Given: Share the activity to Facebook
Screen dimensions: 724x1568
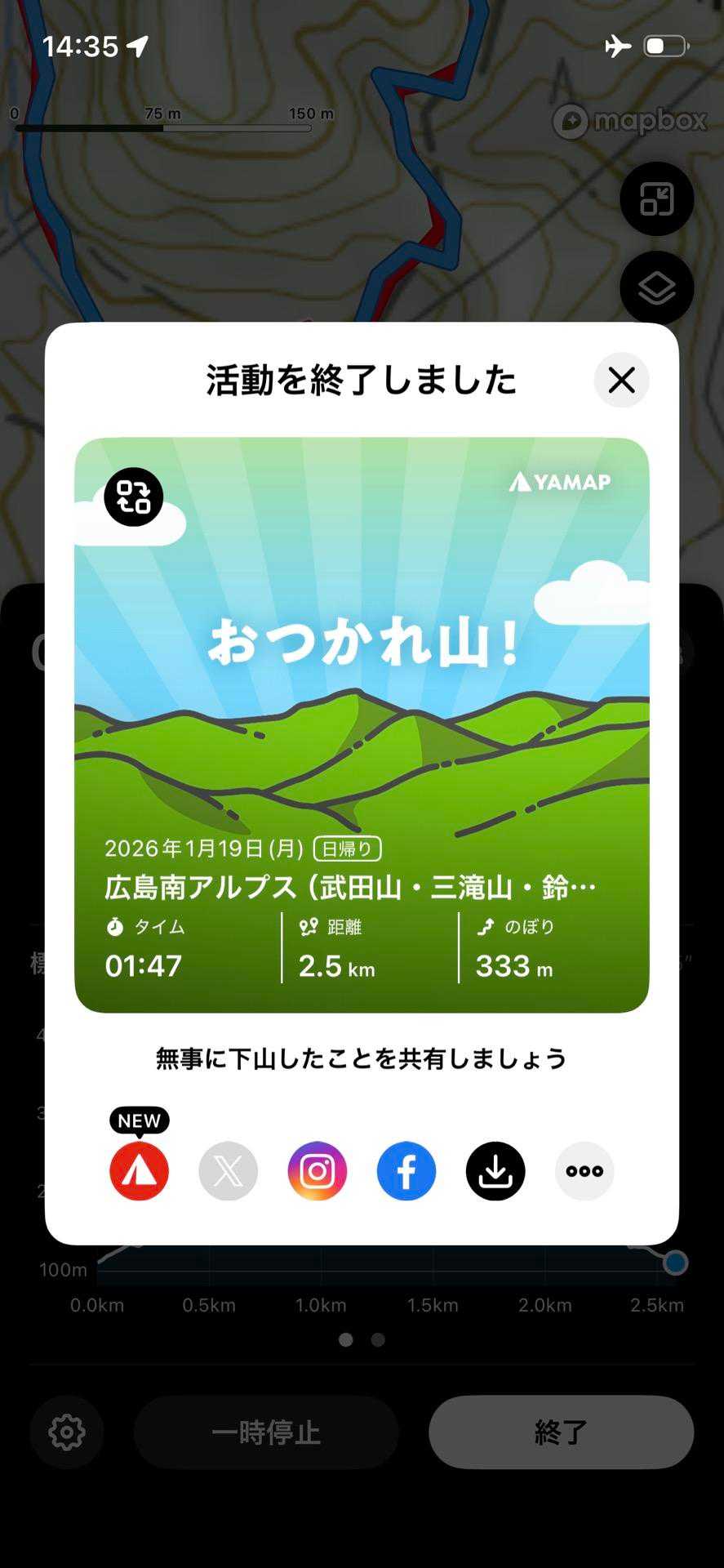Looking at the screenshot, I should (406, 1171).
